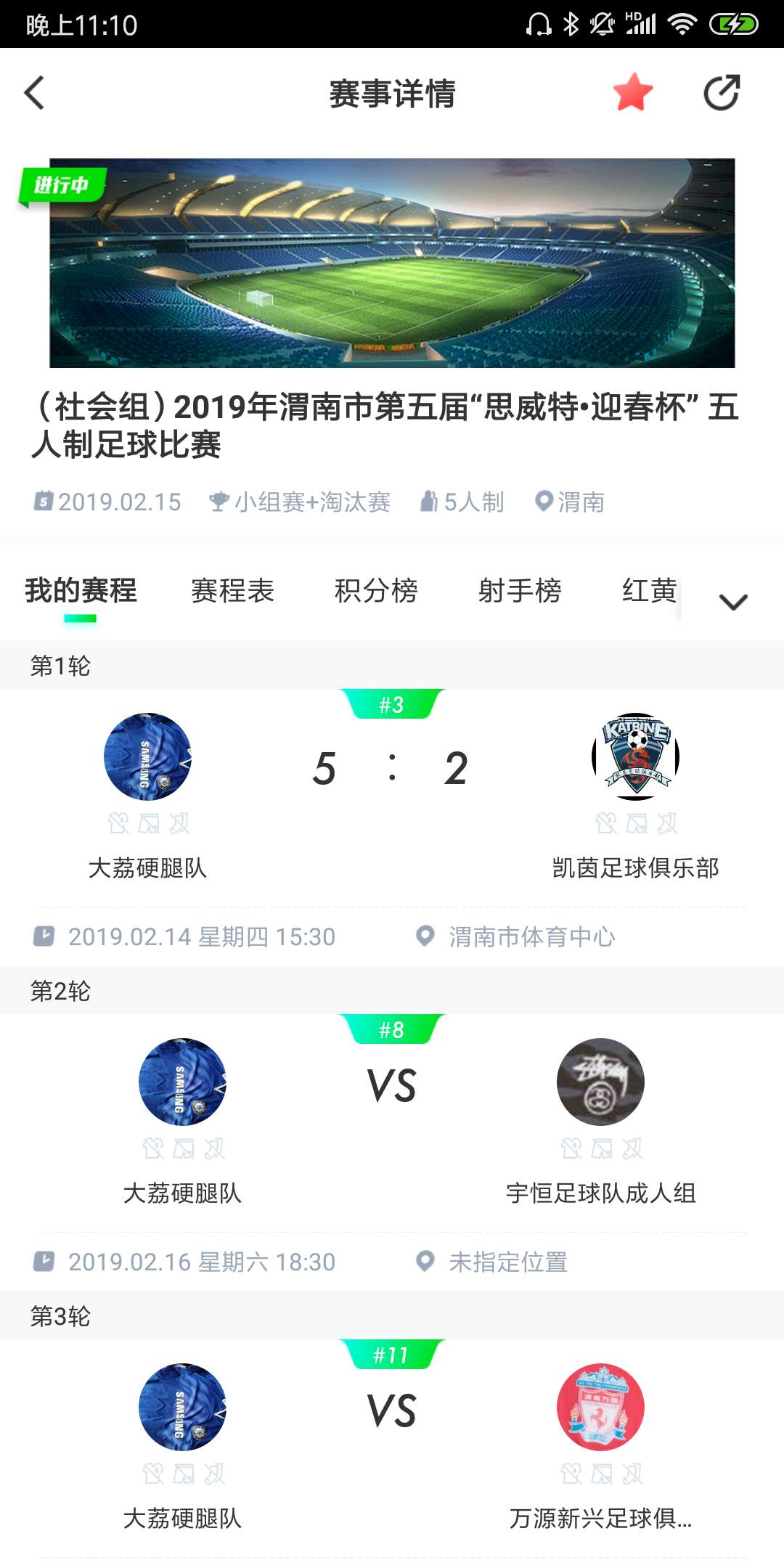Open 凯茵足球俱乐部 team logo
Viewport: 784px width, 1568px height.
(635, 756)
